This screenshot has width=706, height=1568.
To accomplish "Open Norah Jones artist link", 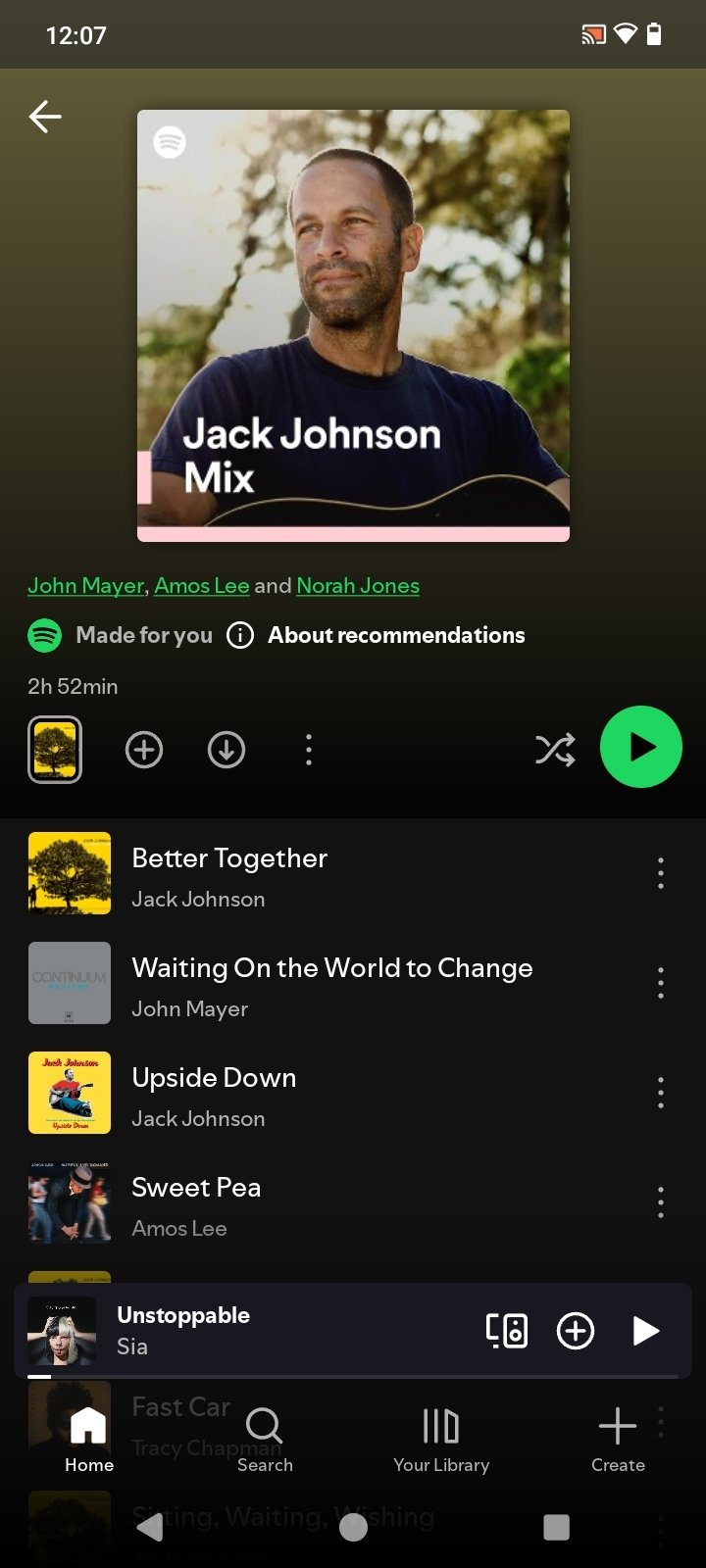I will (x=358, y=585).
